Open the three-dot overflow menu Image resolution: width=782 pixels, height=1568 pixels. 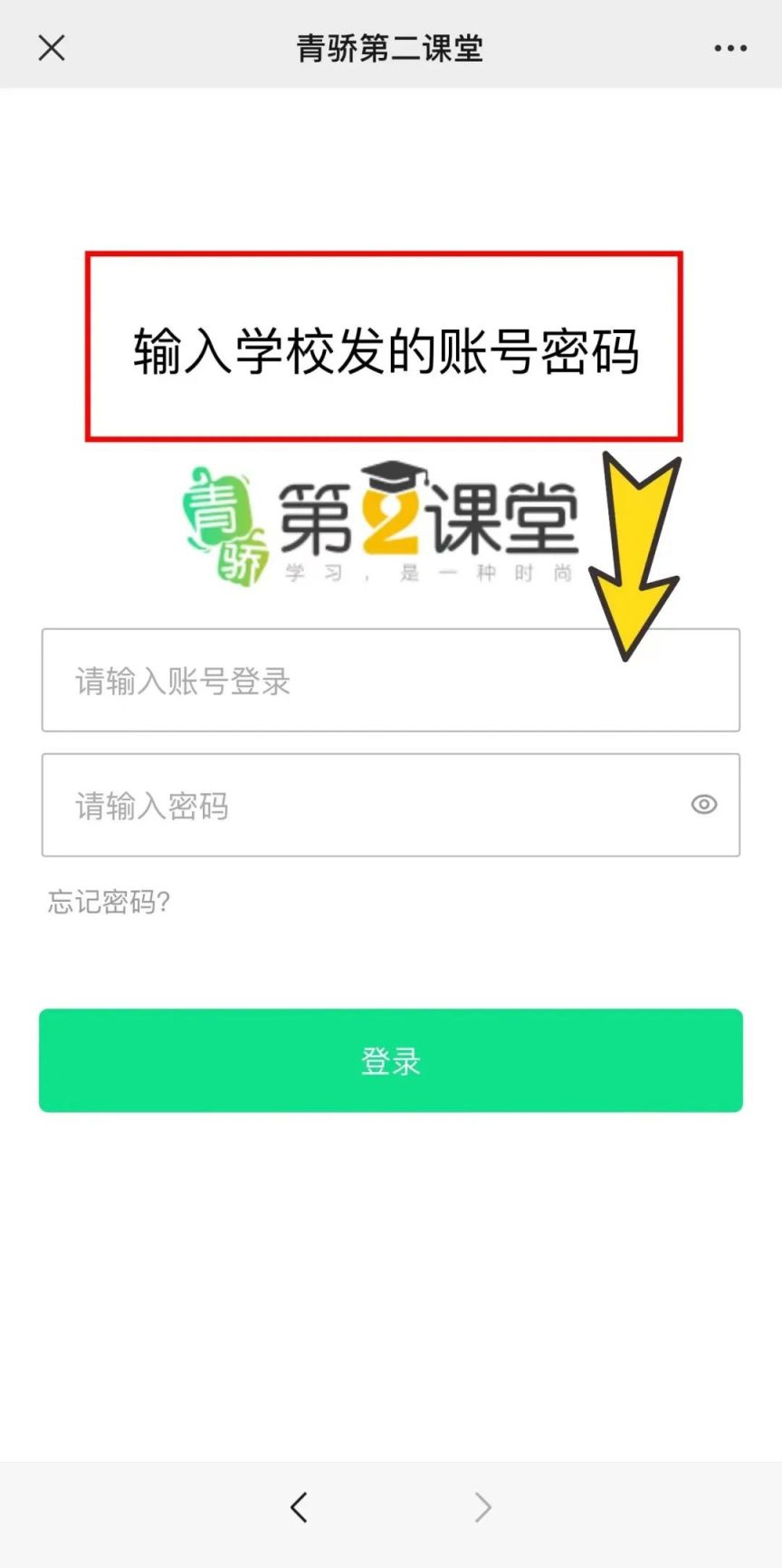[730, 48]
